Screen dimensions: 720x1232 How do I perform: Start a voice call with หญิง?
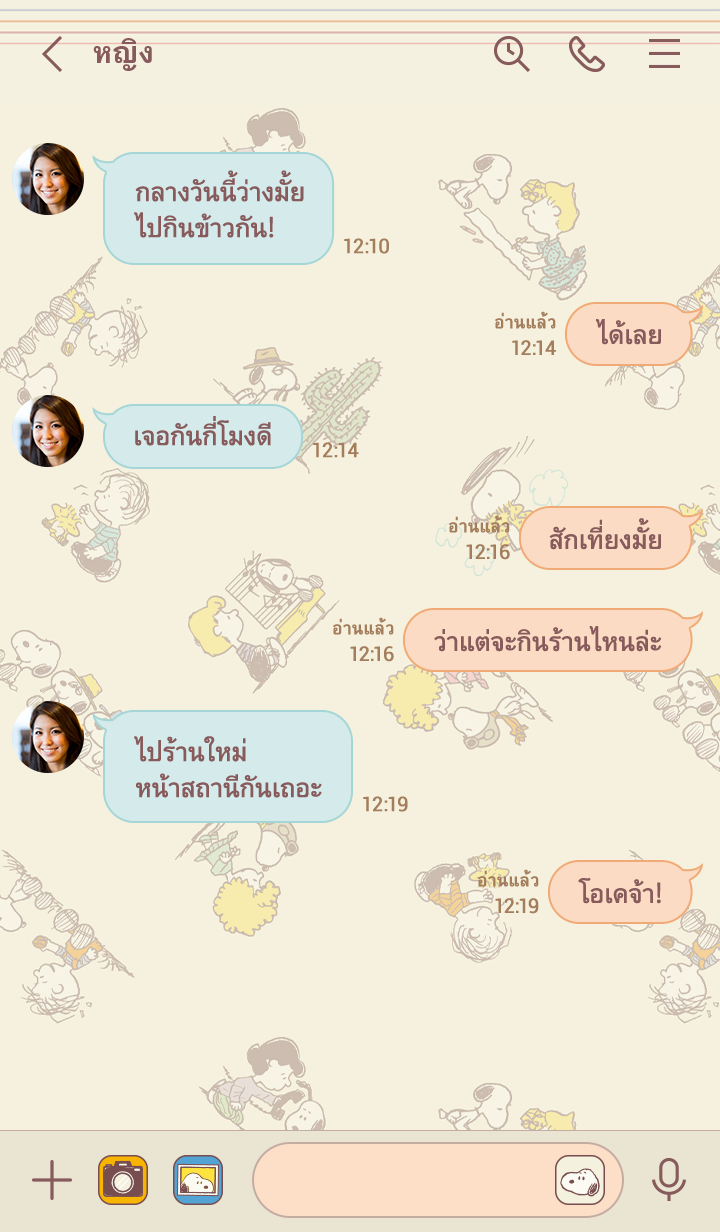coord(587,54)
